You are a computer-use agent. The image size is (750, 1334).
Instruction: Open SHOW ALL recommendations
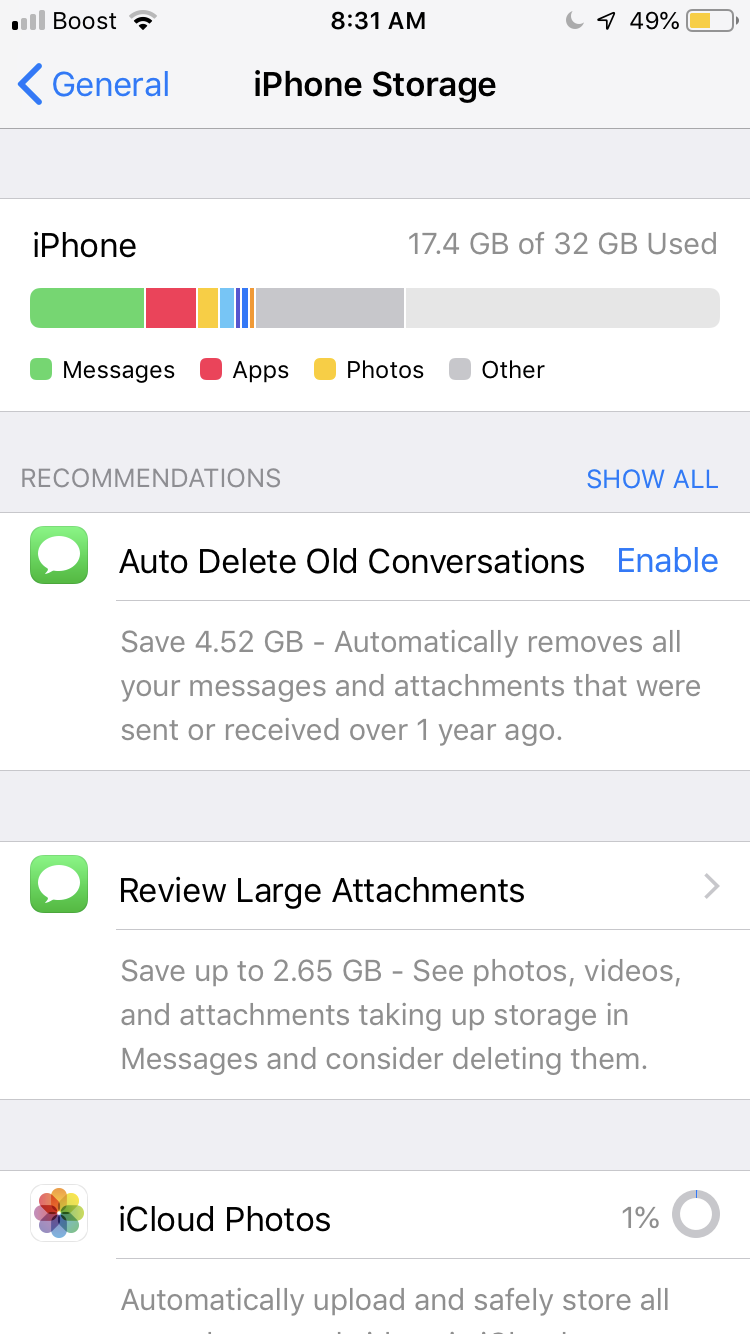tap(652, 479)
